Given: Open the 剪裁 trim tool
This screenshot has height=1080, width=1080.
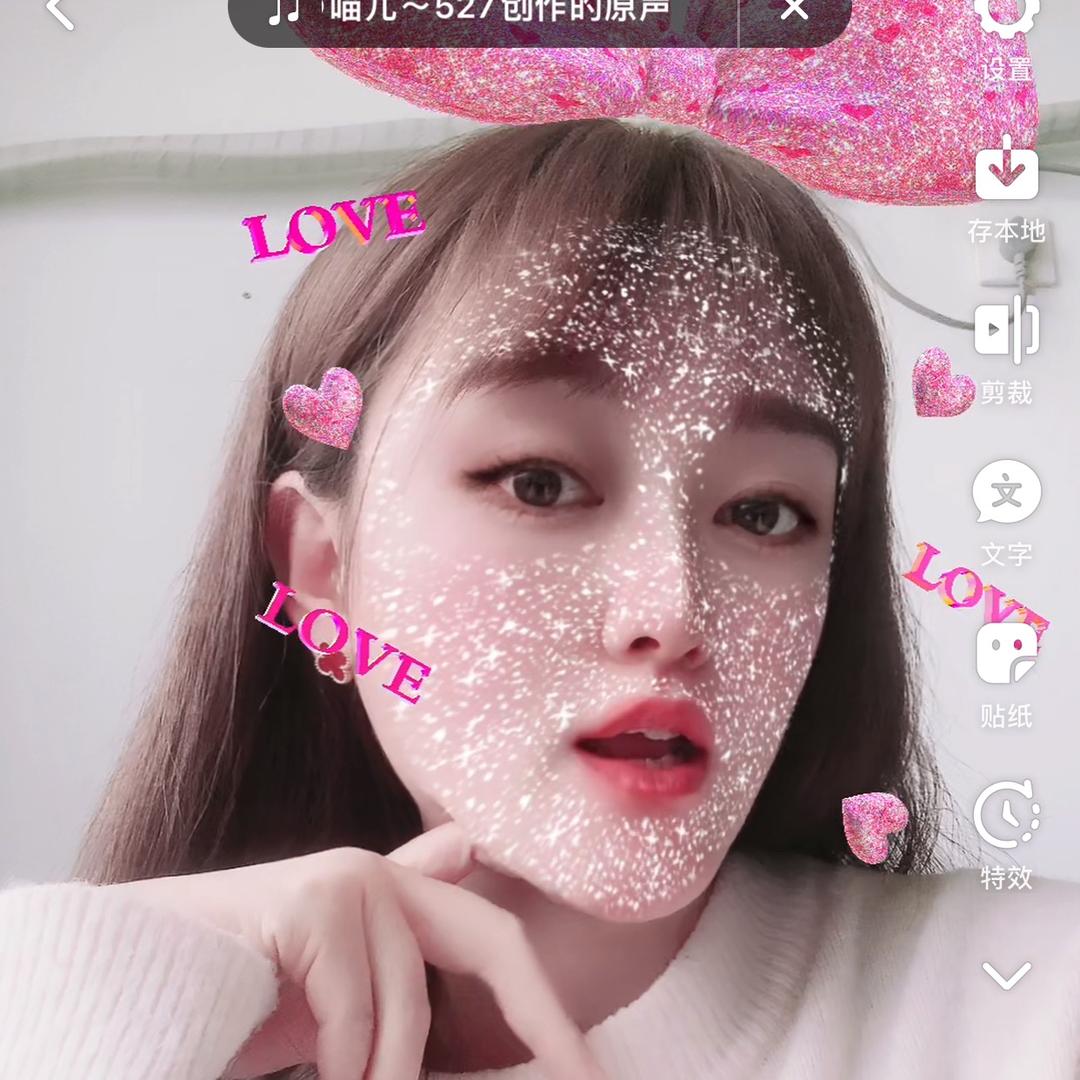Looking at the screenshot, I should coord(1006,350).
